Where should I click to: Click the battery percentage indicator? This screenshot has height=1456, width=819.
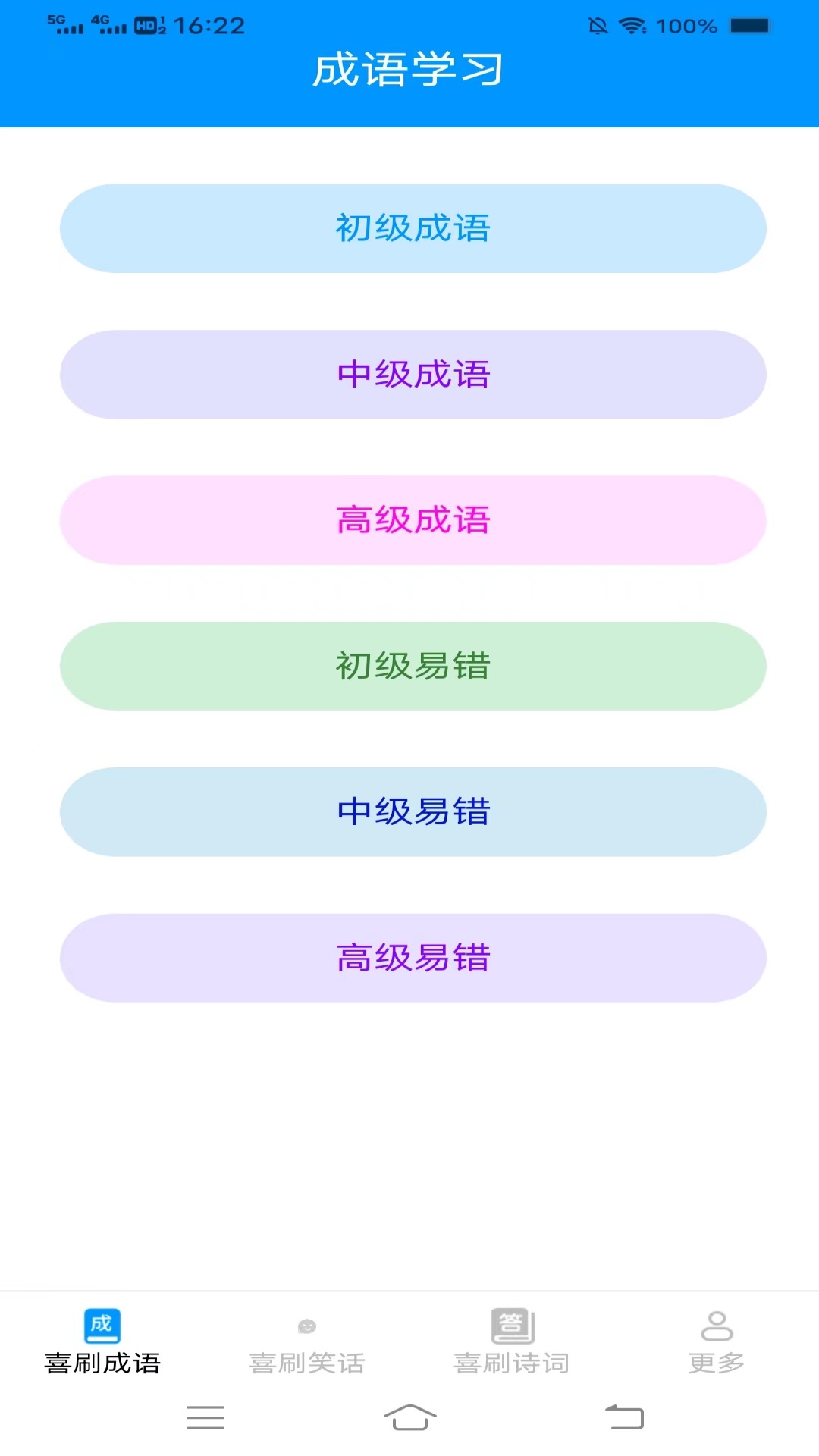[x=686, y=24]
